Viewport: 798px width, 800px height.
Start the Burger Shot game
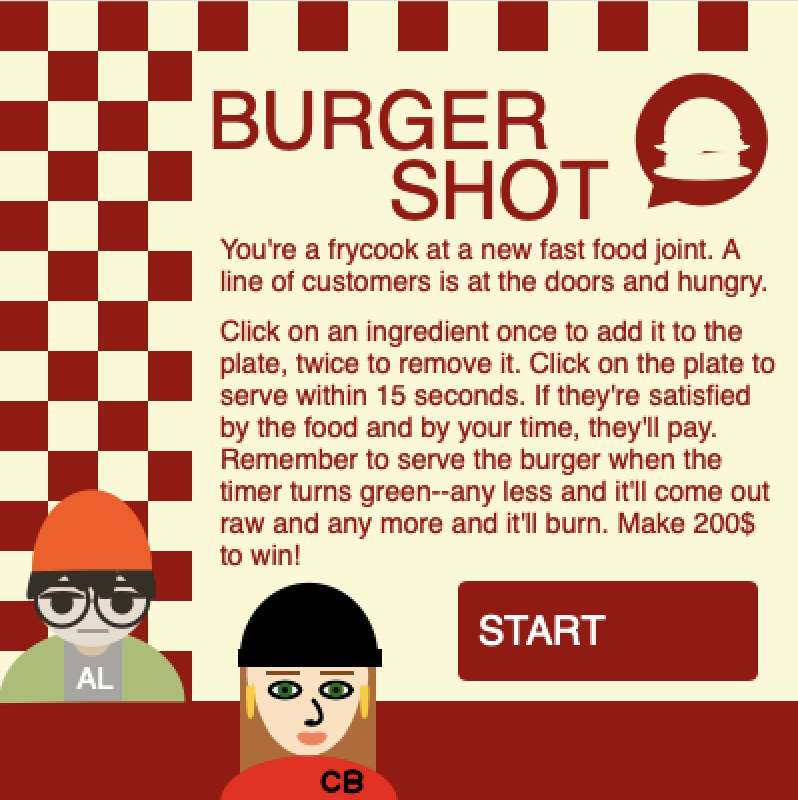607,631
